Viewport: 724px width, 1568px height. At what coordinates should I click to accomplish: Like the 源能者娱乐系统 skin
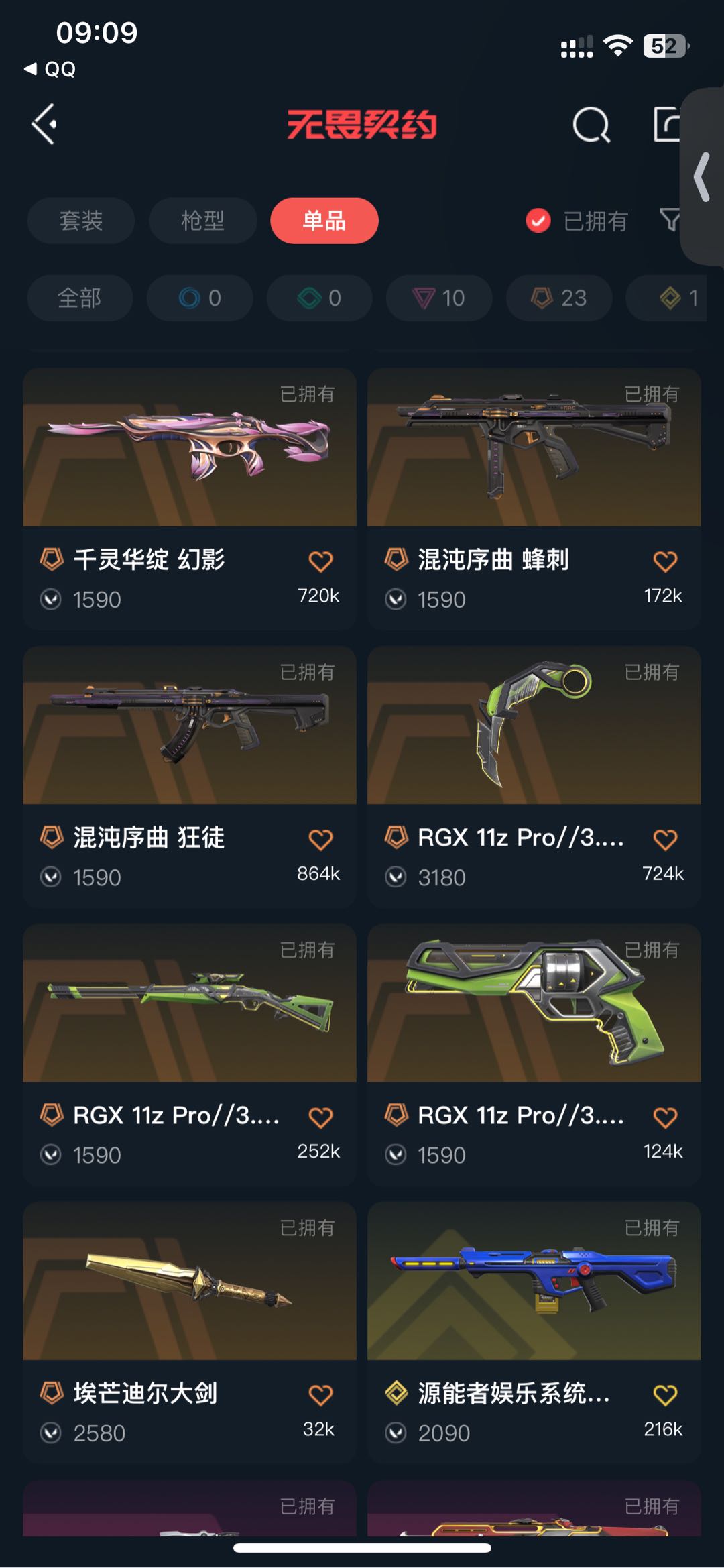665,1395
